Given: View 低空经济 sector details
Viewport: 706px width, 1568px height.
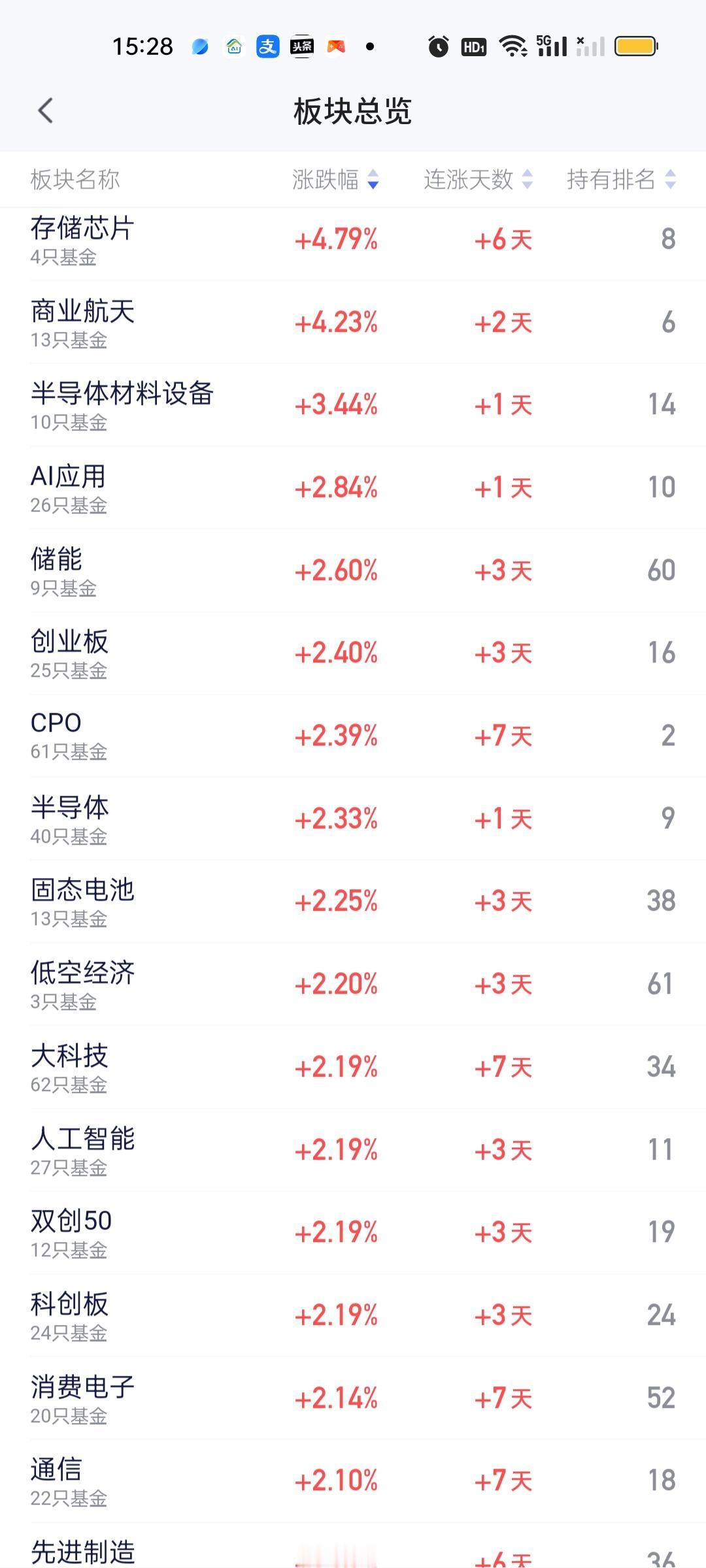Looking at the screenshot, I should pos(82,984).
